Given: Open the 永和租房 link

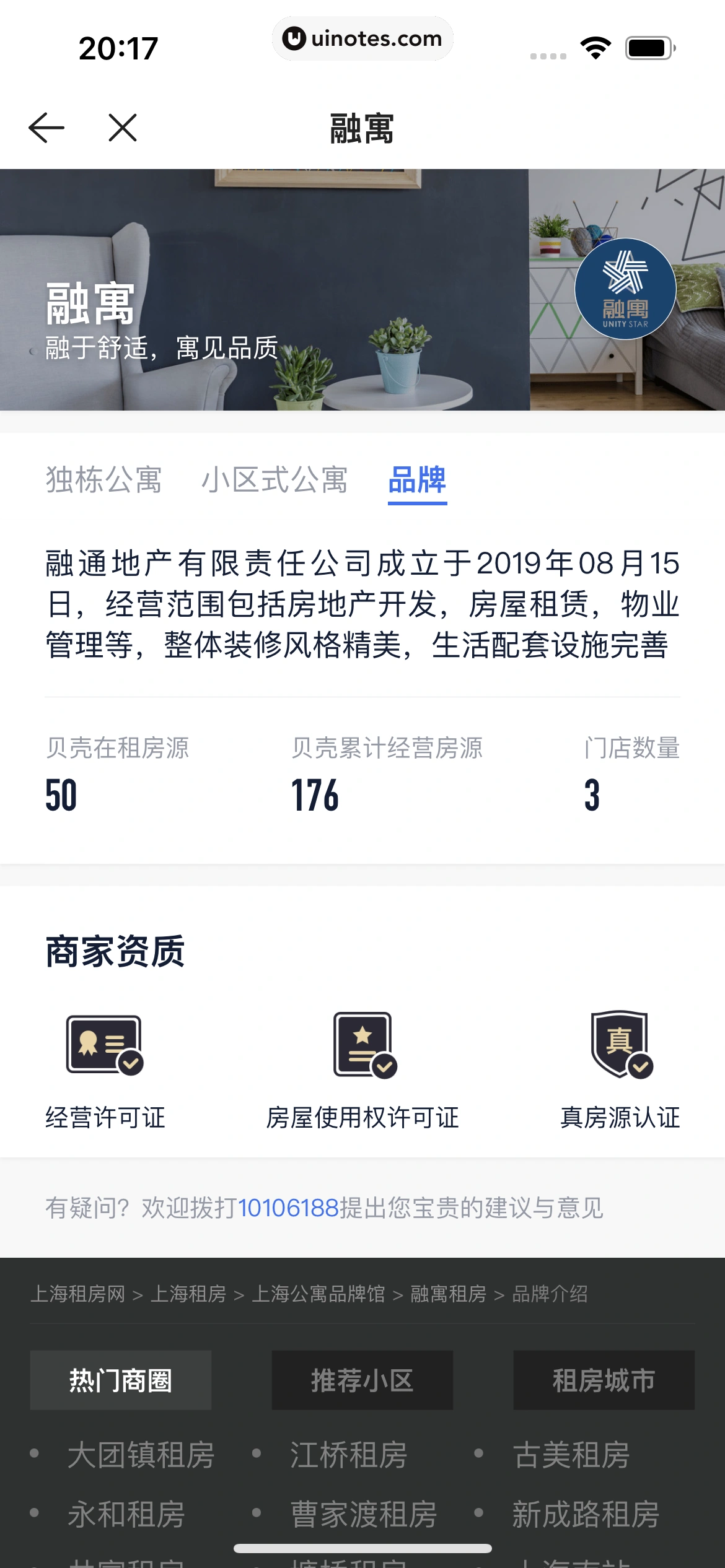Looking at the screenshot, I should coord(126,1515).
